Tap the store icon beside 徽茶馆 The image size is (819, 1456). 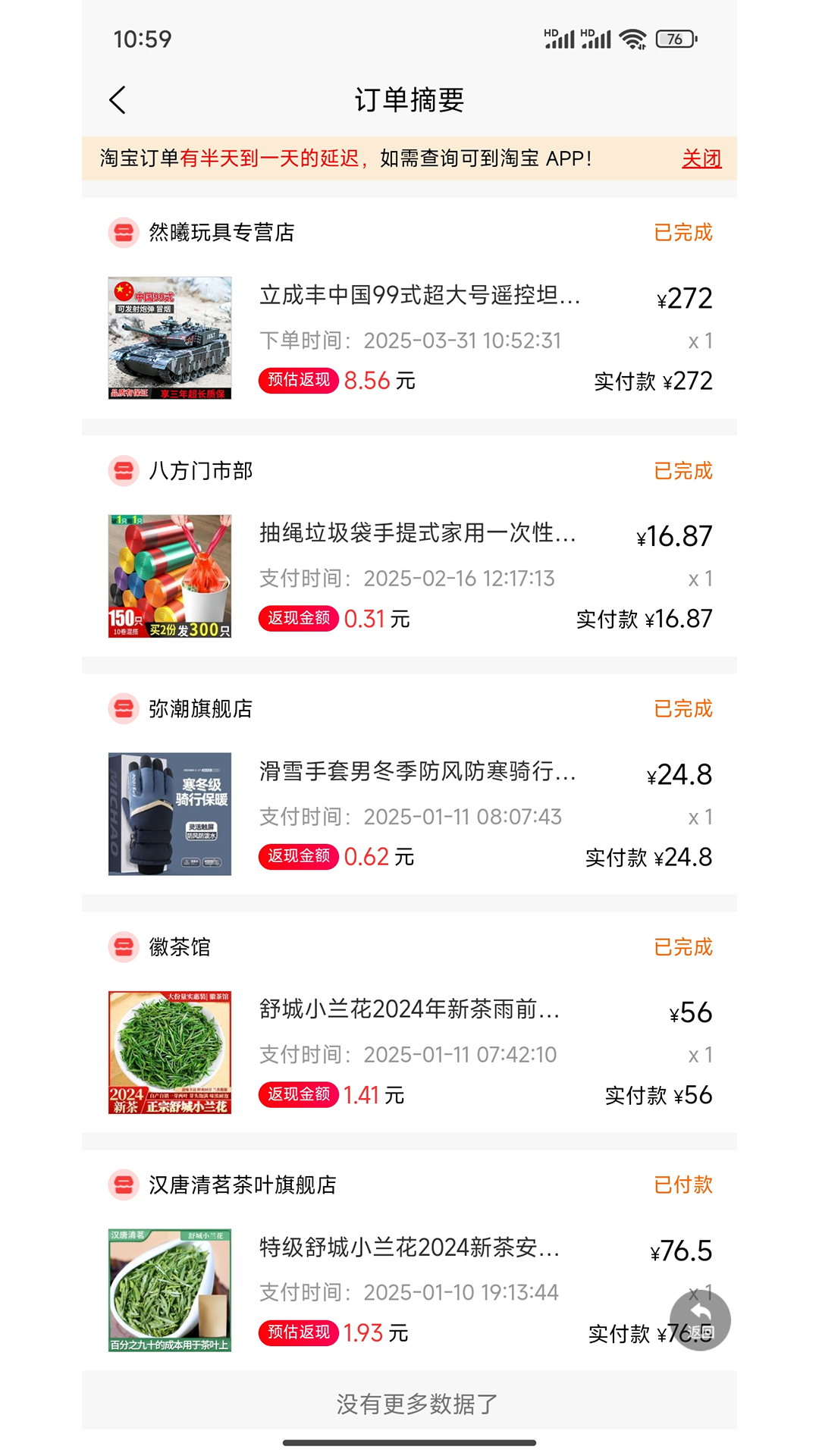[122, 947]
